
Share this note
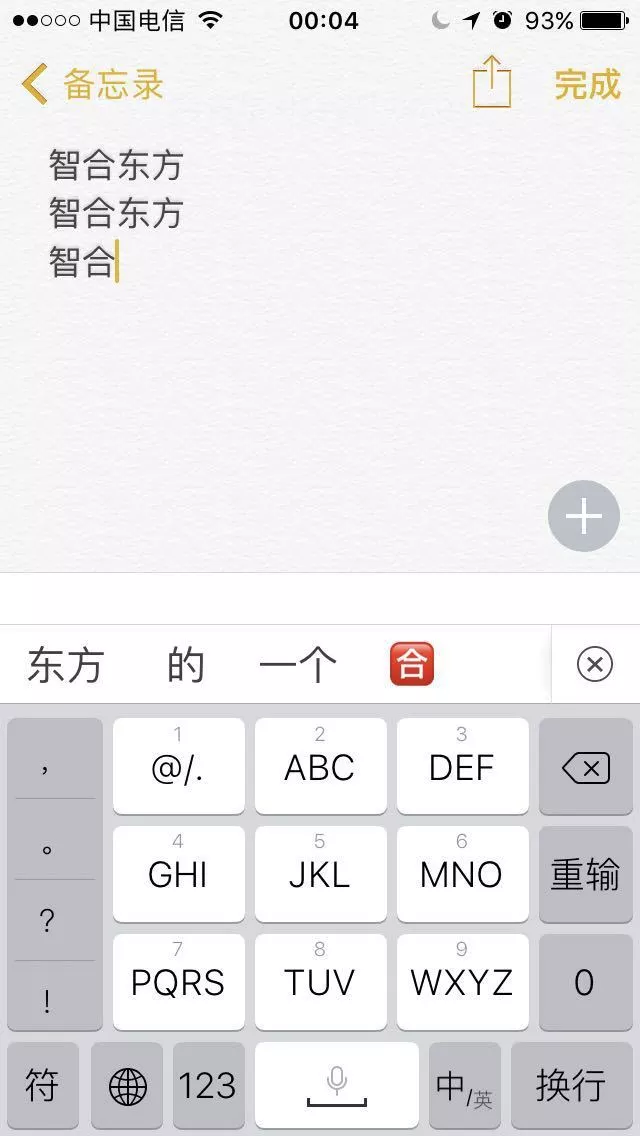(491, 83)
